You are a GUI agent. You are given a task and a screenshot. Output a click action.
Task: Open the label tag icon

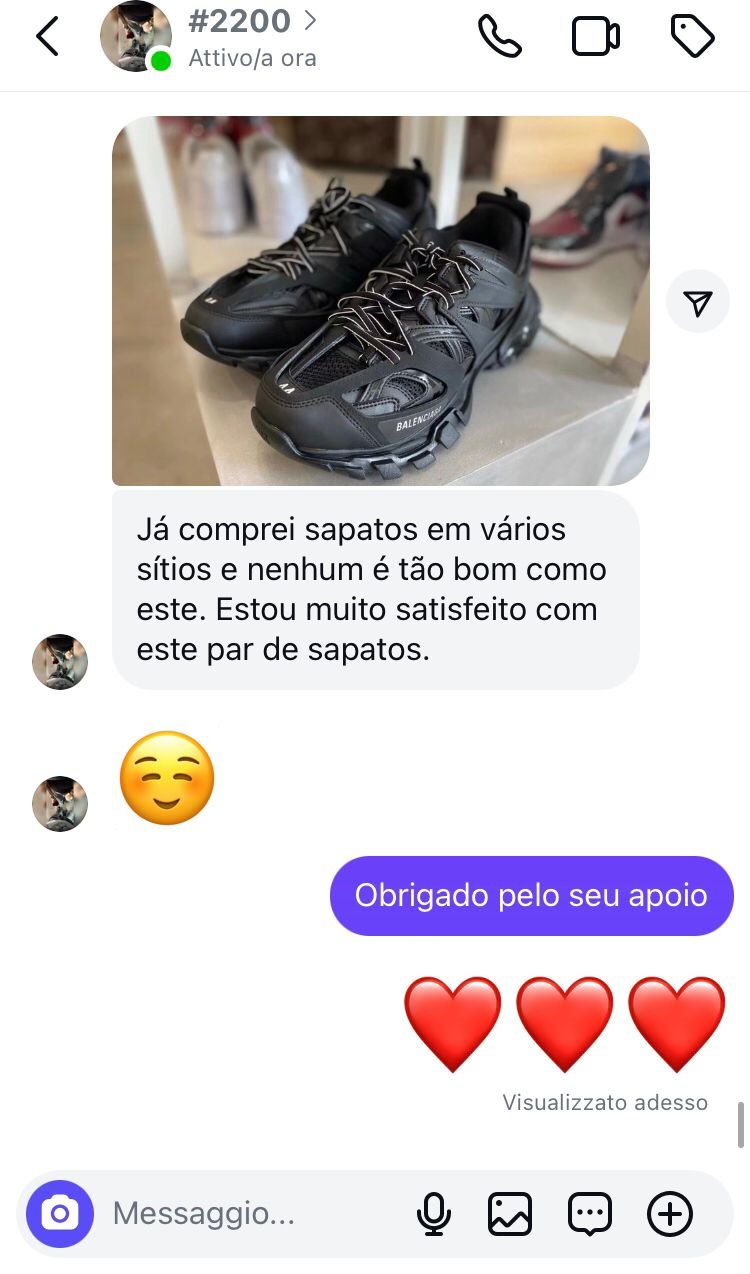[691, 37]
